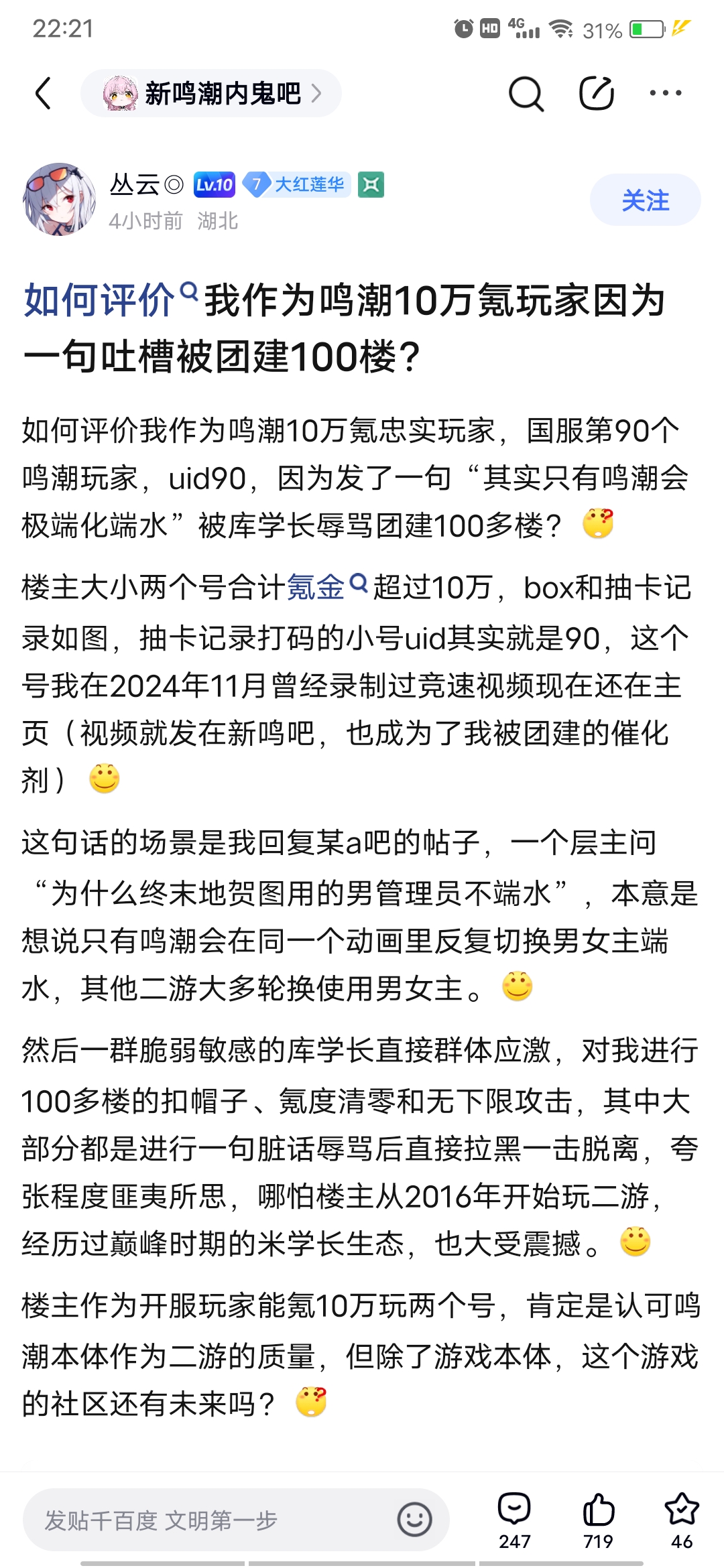The height and width of the screenshot is (1568, 724).
Task: Share this post via the share icon
Action: pos(597,93)
